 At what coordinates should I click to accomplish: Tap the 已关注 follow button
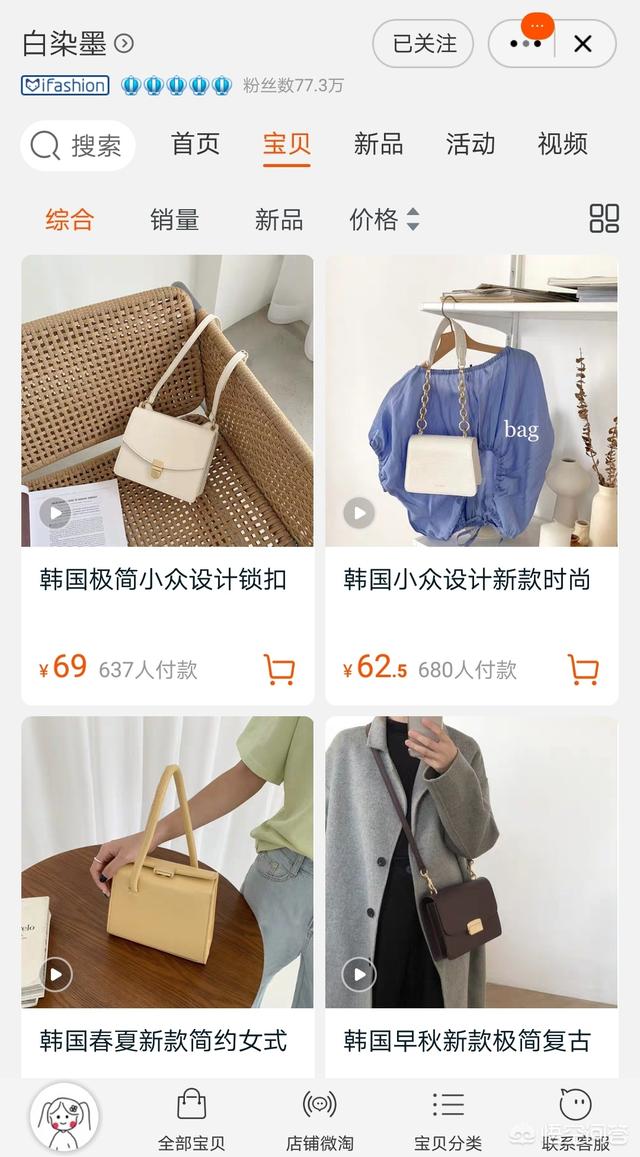coord(424,44)
